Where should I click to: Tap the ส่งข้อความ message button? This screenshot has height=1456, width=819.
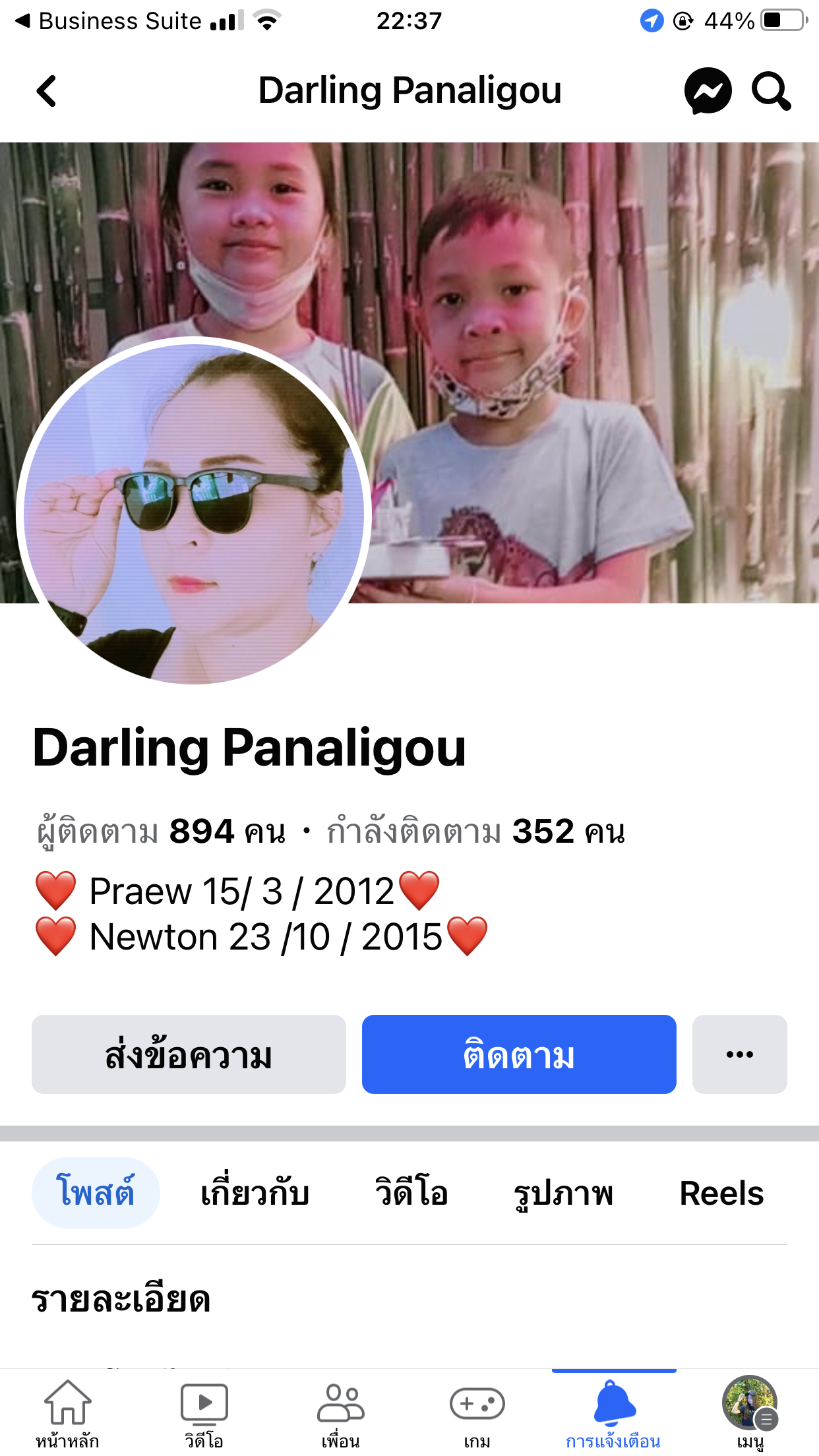pyautogui.click(x=189, y=1054)
